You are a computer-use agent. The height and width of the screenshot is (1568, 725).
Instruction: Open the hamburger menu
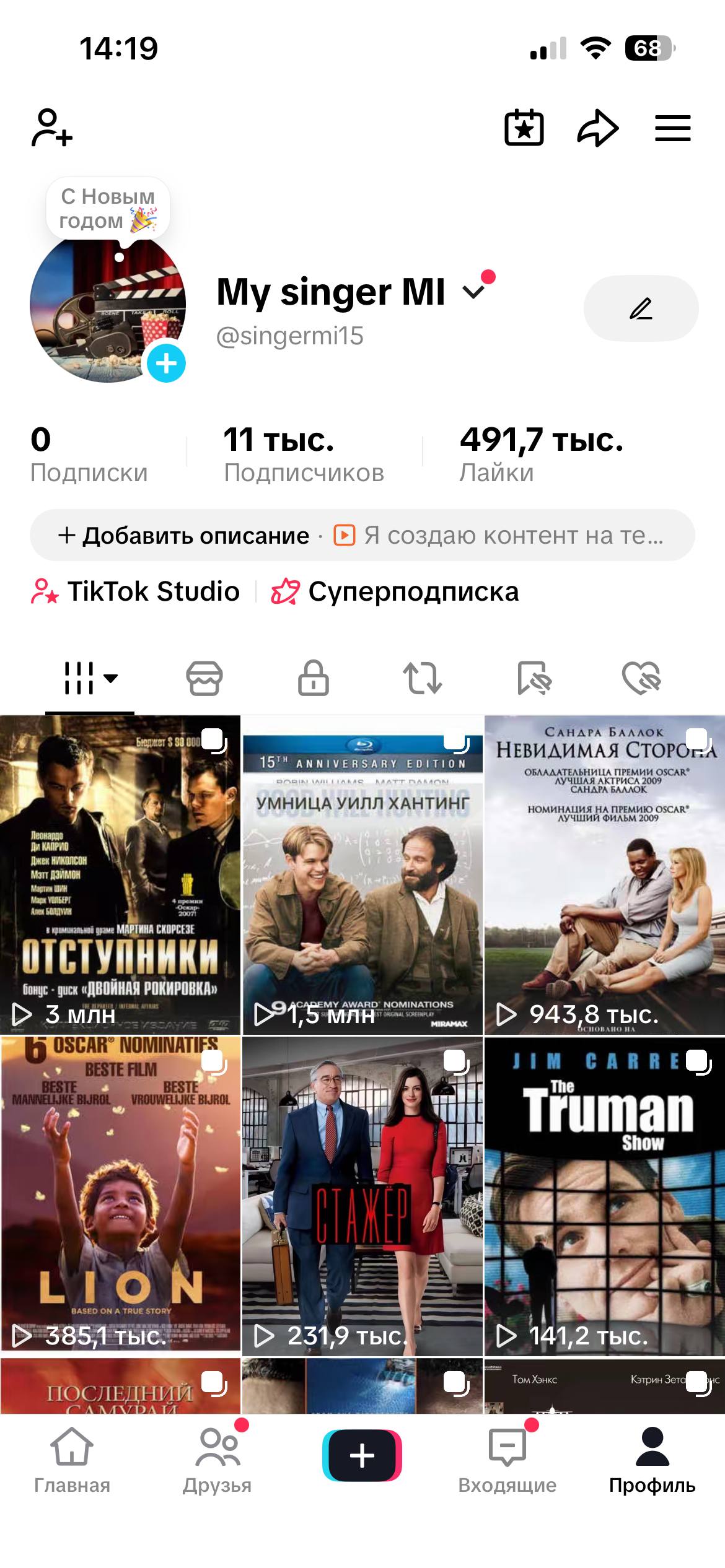point(673,128)
